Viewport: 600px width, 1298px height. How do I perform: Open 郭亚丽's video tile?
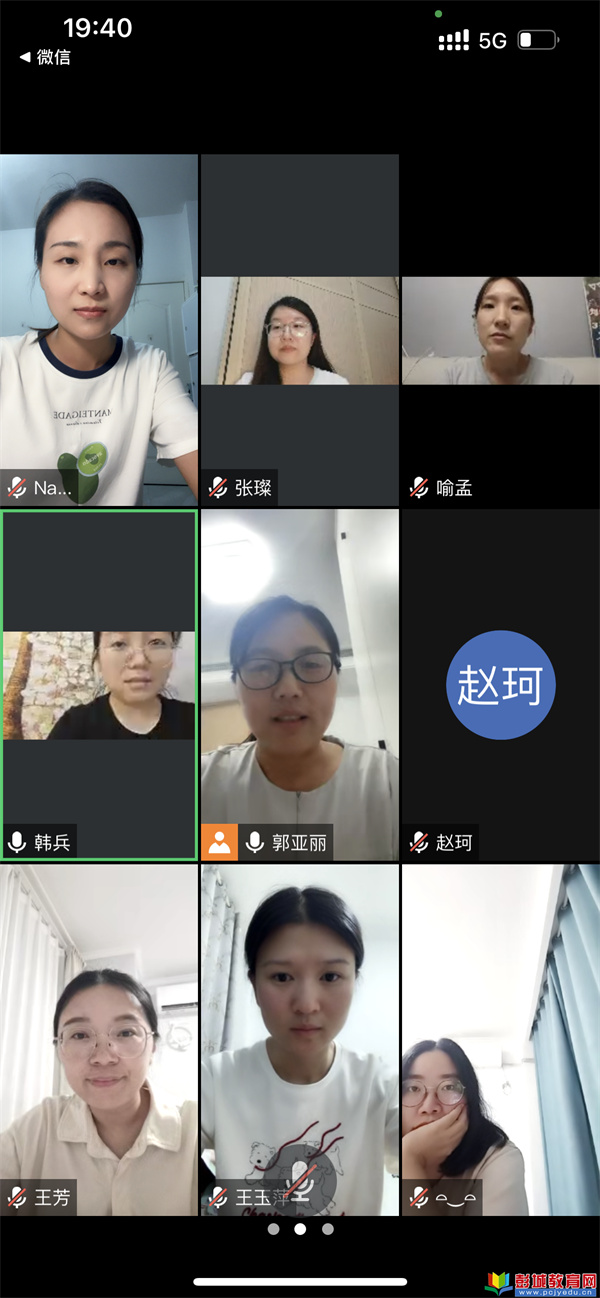pyautogui.click(x=300, y=685)
